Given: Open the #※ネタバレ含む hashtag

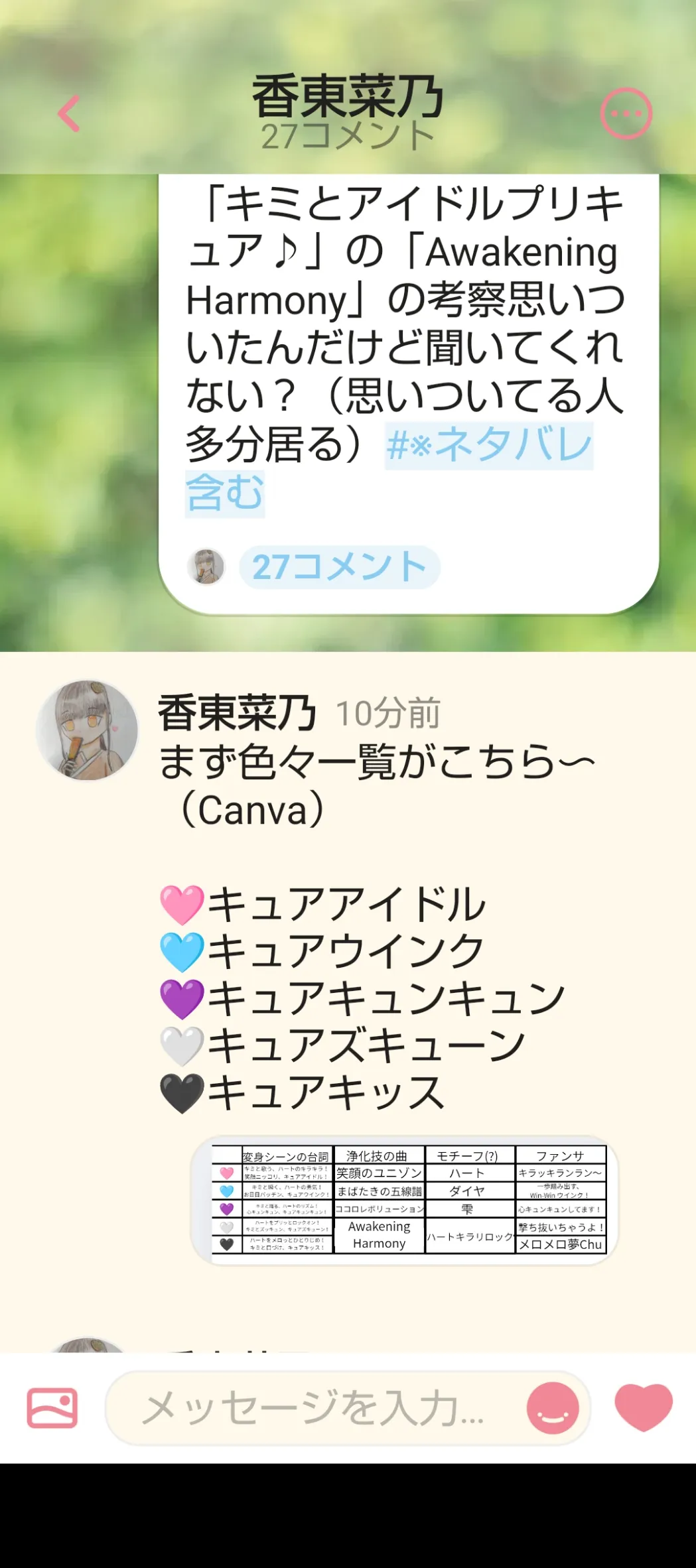Looking at the screenshot, I should tap(489, 446).
